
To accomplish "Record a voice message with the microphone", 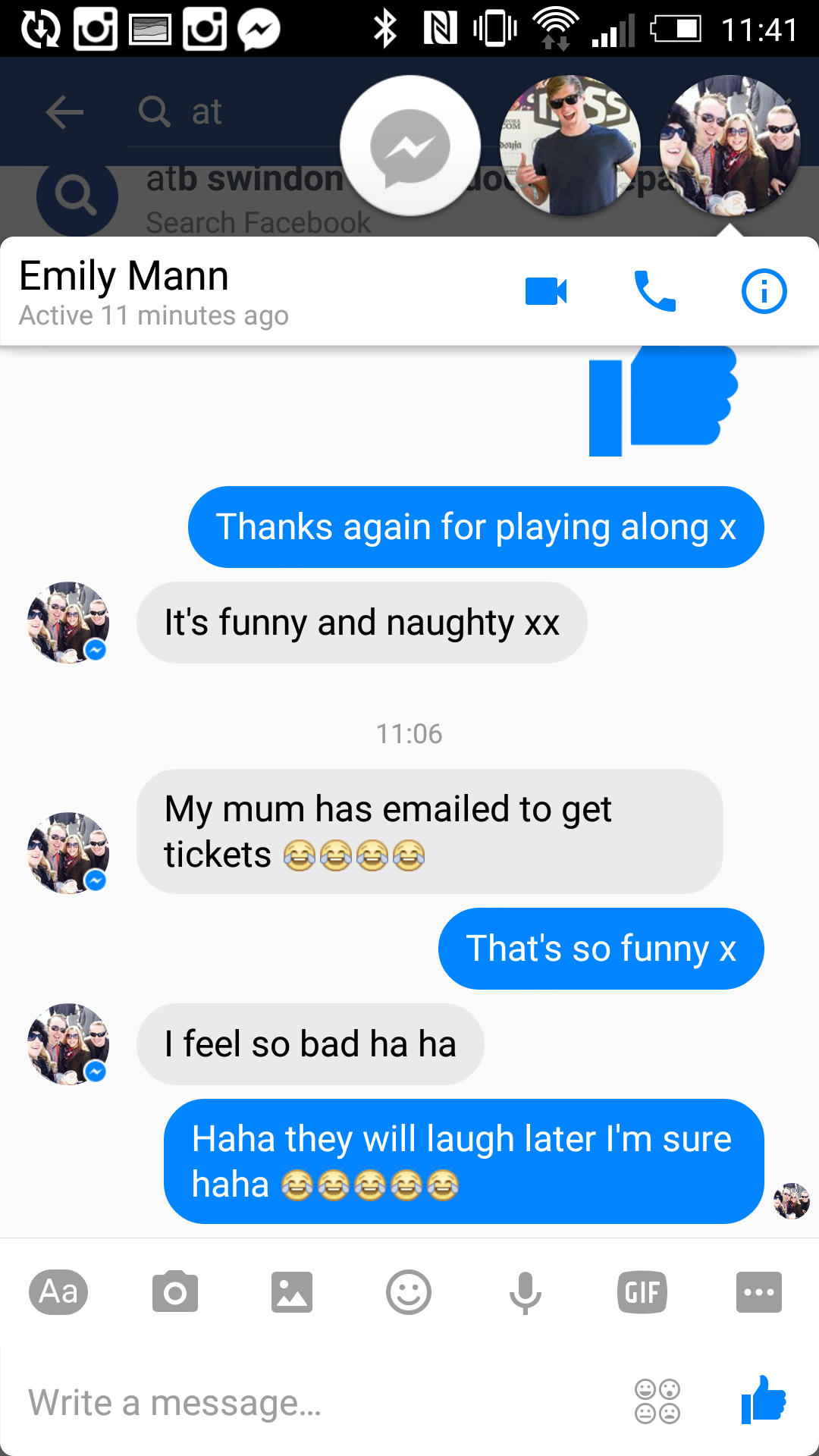I will tap(526, 1293).
